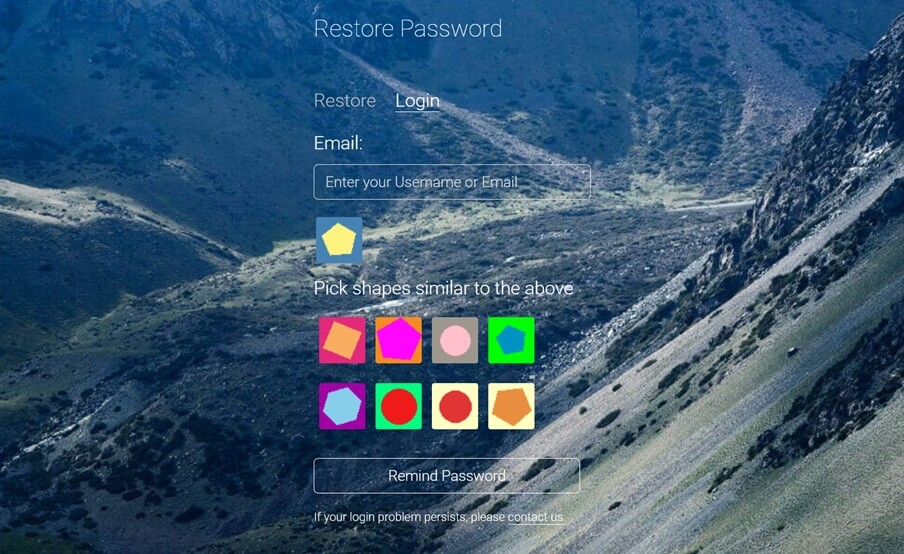This screenshot has width=904, height=554.
Task: Open the contact us link
Action: pos(535,517)
